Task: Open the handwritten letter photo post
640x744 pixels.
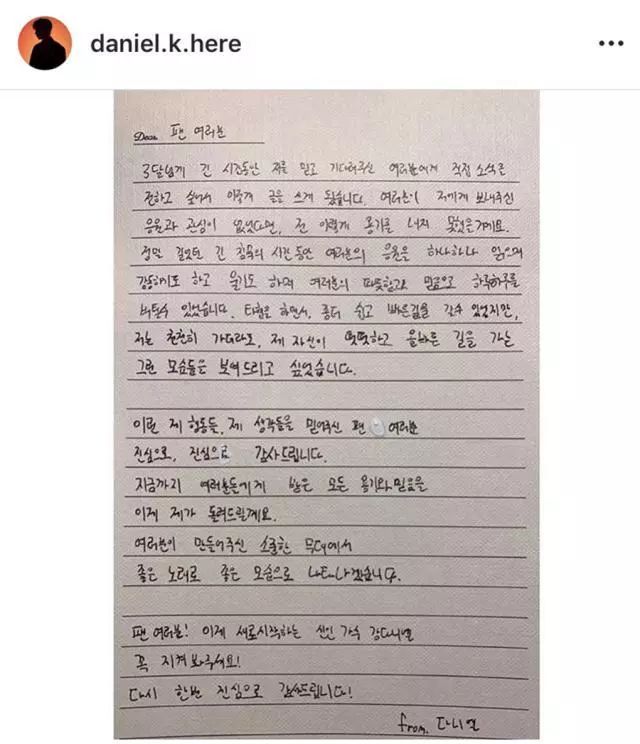Action: pyautogui.click(x=326, y=414)
